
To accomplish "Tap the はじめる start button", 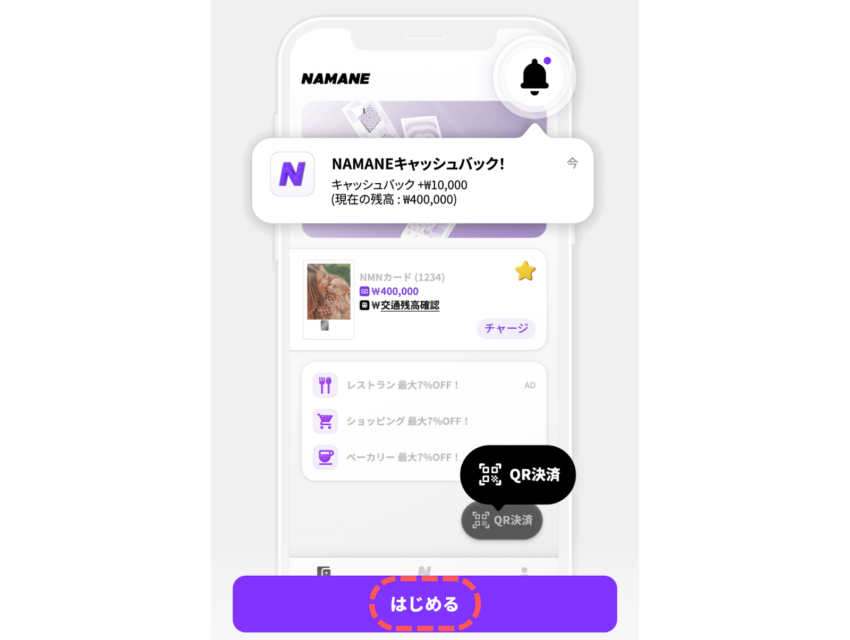I will (425, 604).
